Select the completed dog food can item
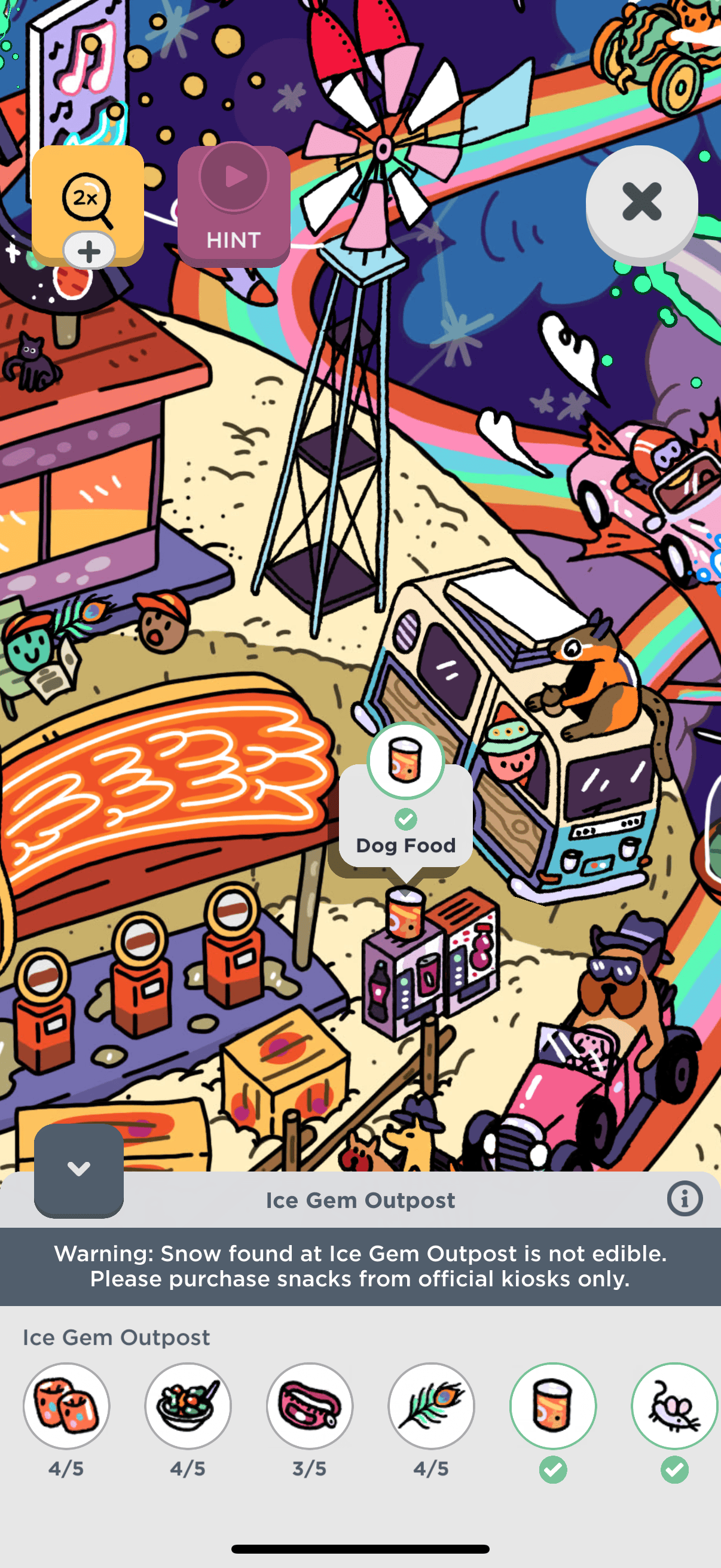The height and width of the screenshot is (1568, 721). 552,1405
